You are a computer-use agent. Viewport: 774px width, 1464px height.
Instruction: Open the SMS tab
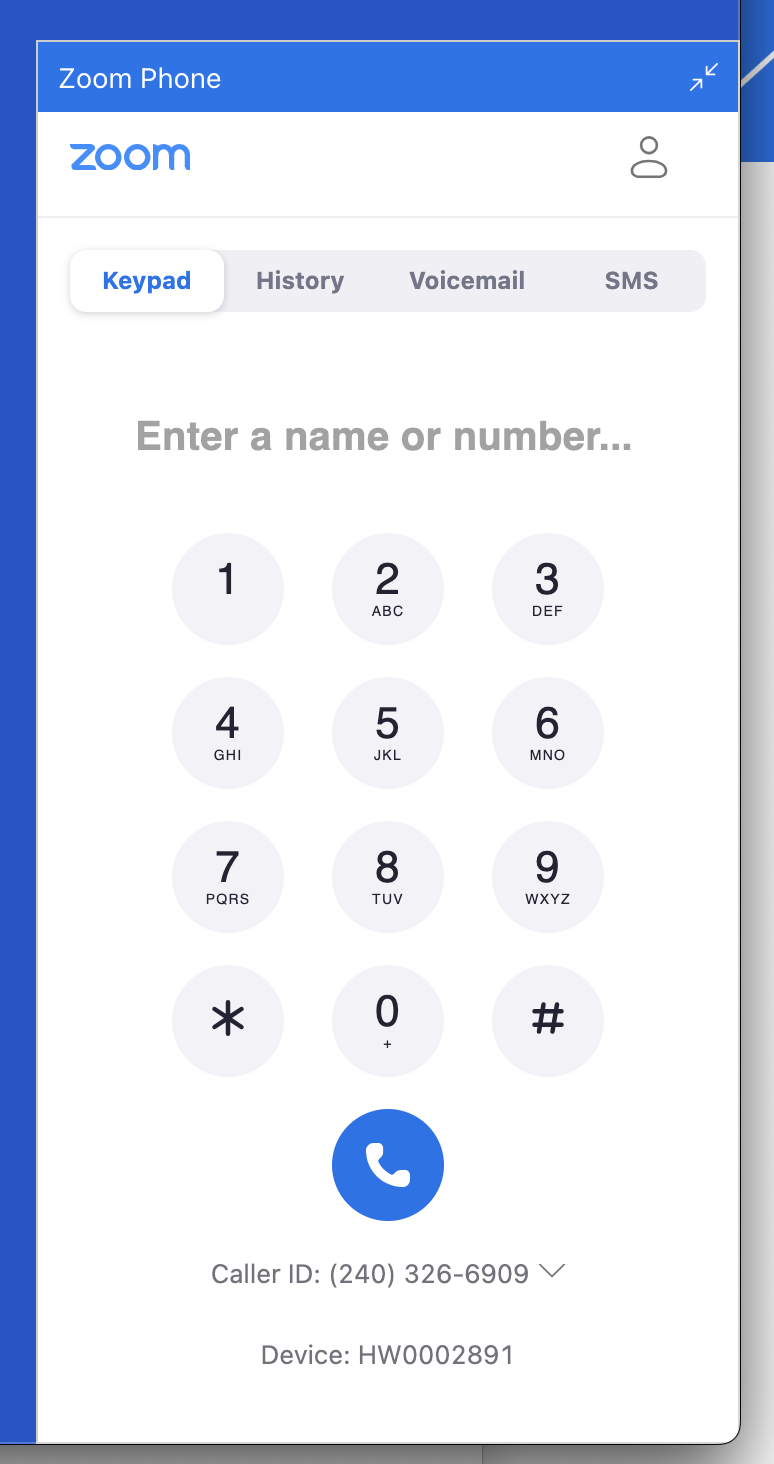click(x=631, y=281)
